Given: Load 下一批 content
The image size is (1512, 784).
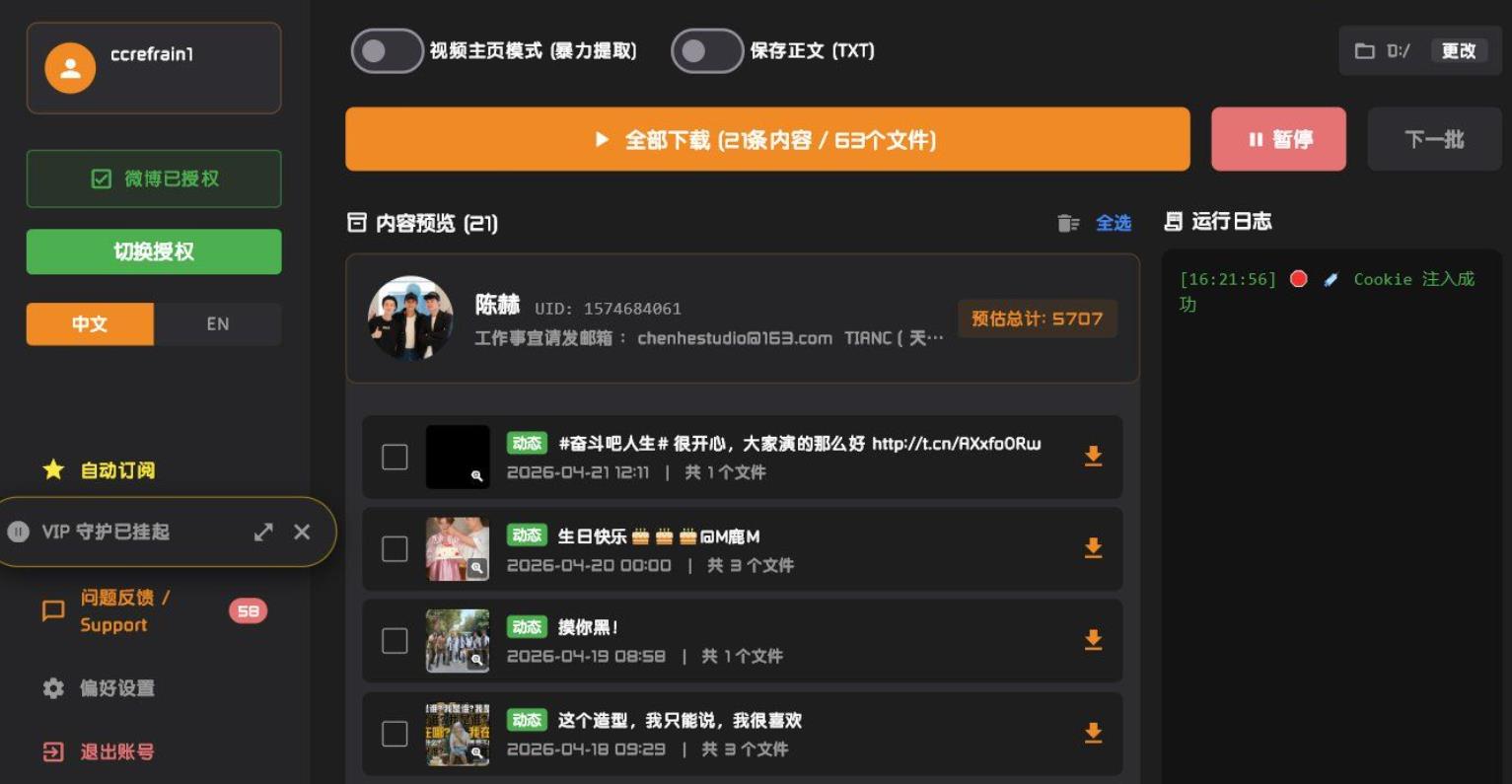Looking at the screenshot, I should (1433, 140).
